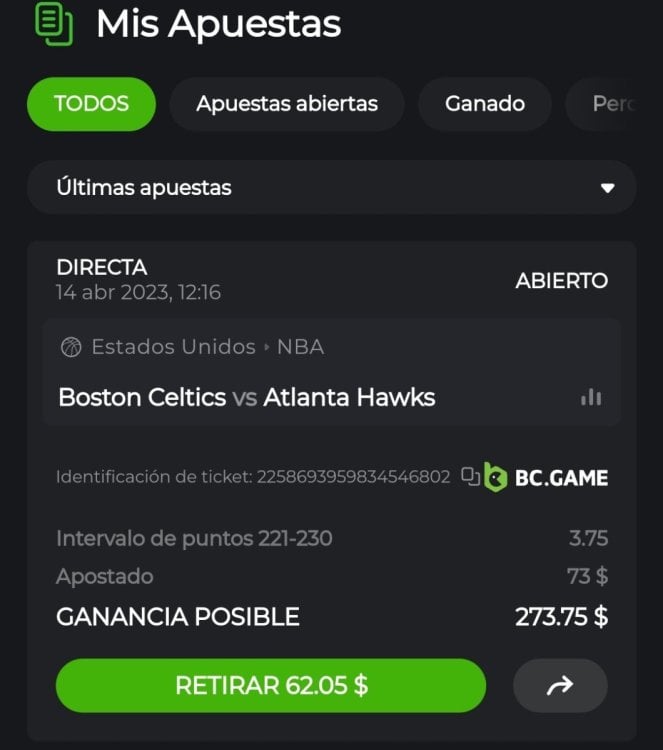Select the TODOS filter tab
This screenshot has height=750, width=663.
pyautogui.click(x=91, y=104)
